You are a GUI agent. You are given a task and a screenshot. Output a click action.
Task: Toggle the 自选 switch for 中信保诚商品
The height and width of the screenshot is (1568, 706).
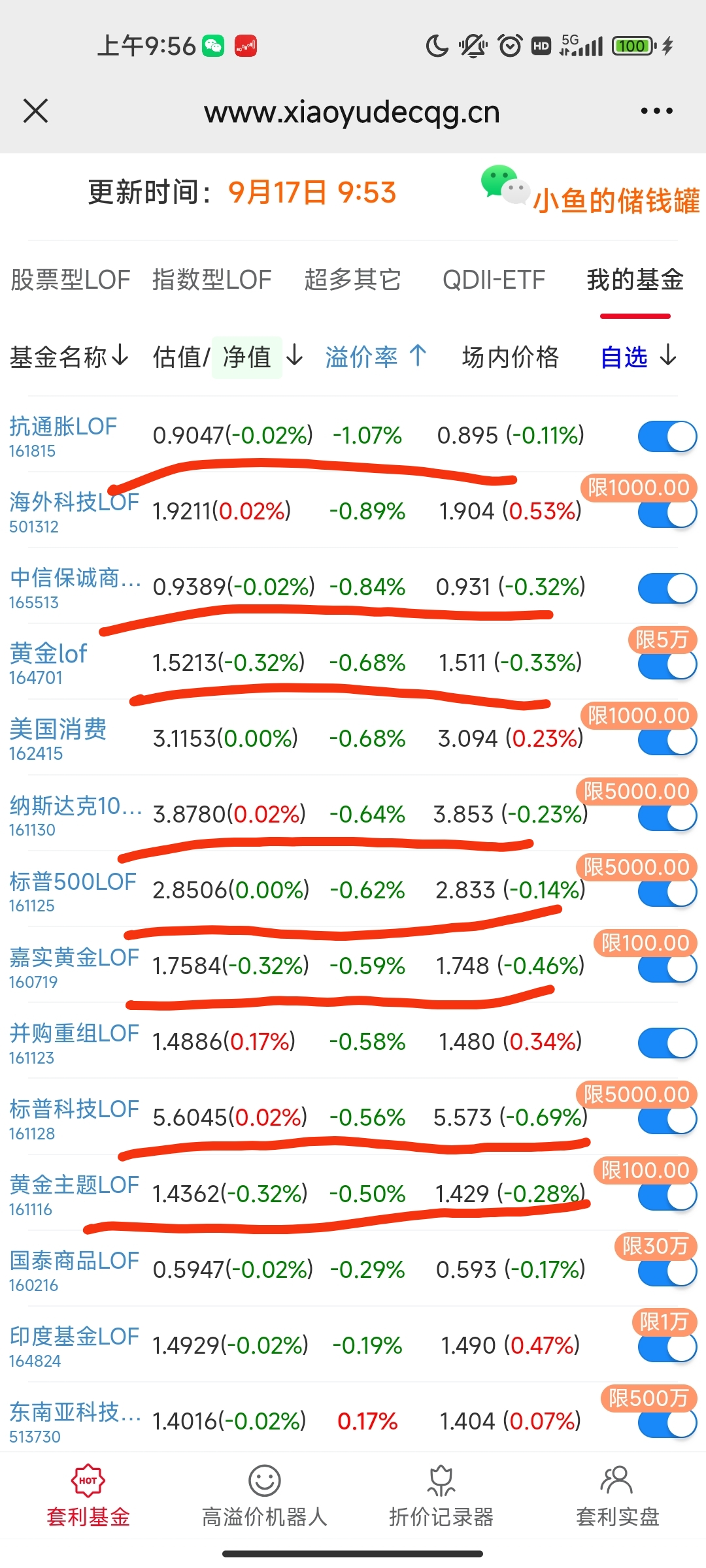pos(667,588)
